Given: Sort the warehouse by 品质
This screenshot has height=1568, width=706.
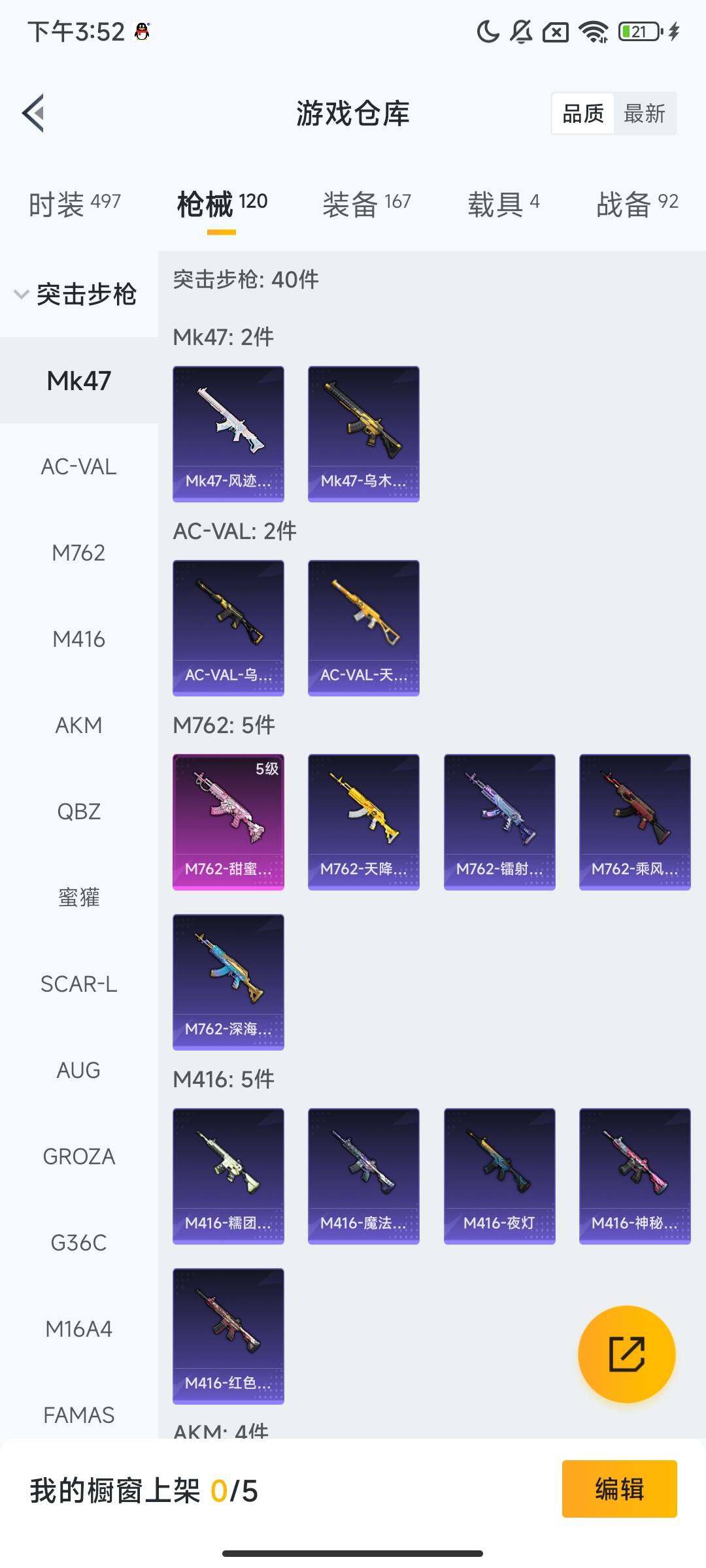Looking at the screenshot, I should click(583, 114).
